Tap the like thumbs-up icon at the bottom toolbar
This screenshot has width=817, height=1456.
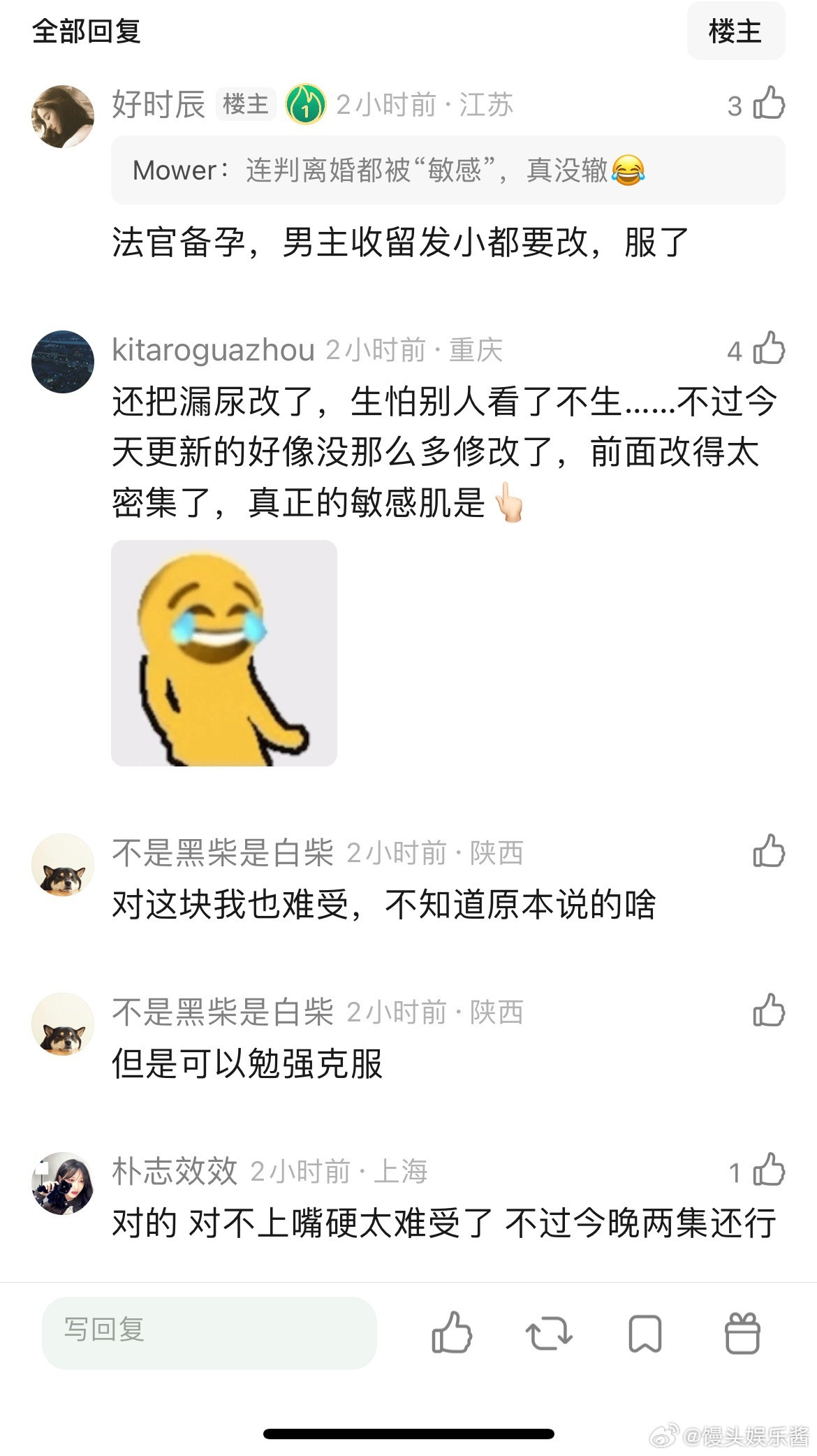coord(452,1335)
